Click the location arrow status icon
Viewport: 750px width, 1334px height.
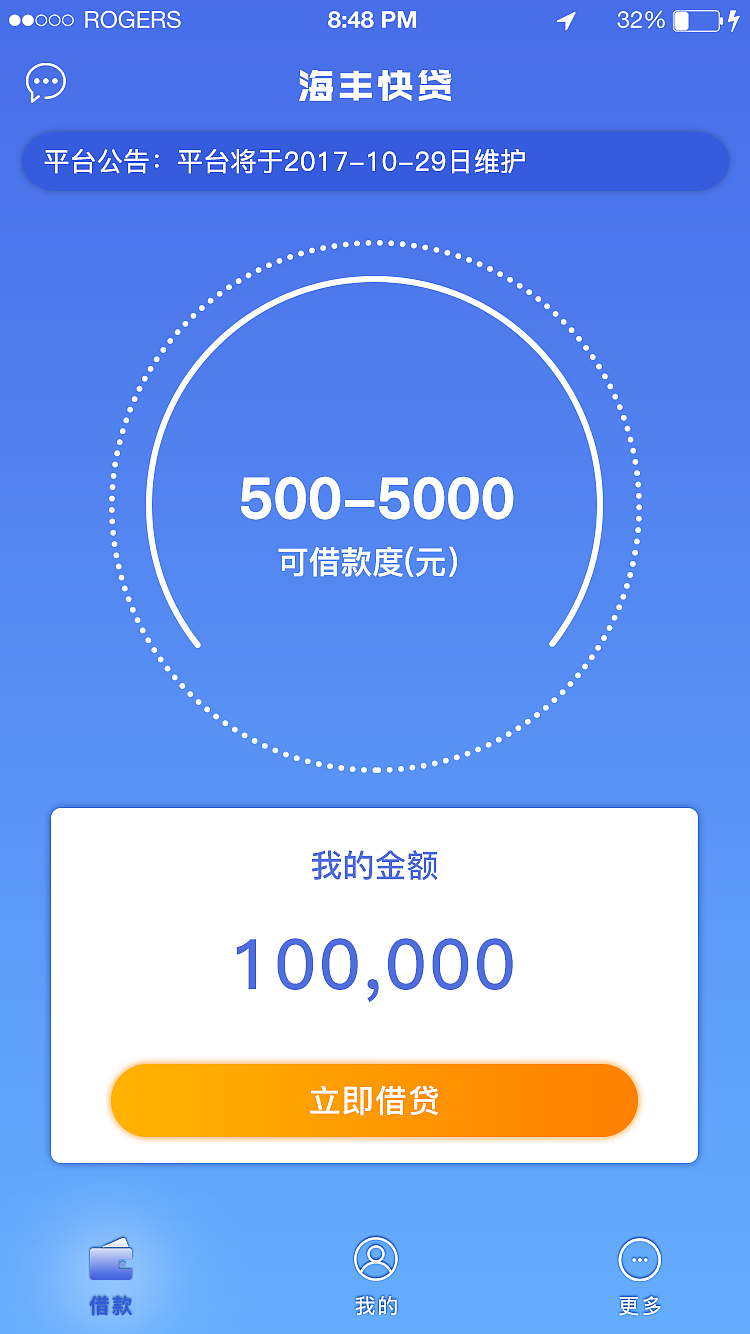coord(565,20)
